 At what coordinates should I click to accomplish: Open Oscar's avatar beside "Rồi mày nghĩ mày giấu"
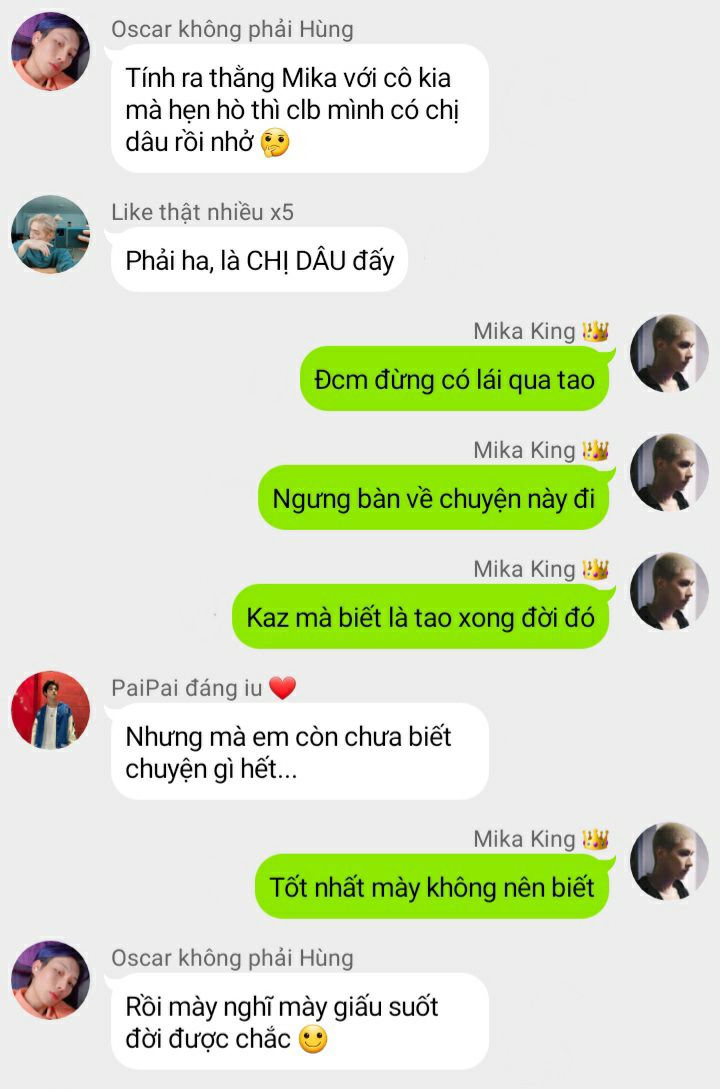point(50,980)
